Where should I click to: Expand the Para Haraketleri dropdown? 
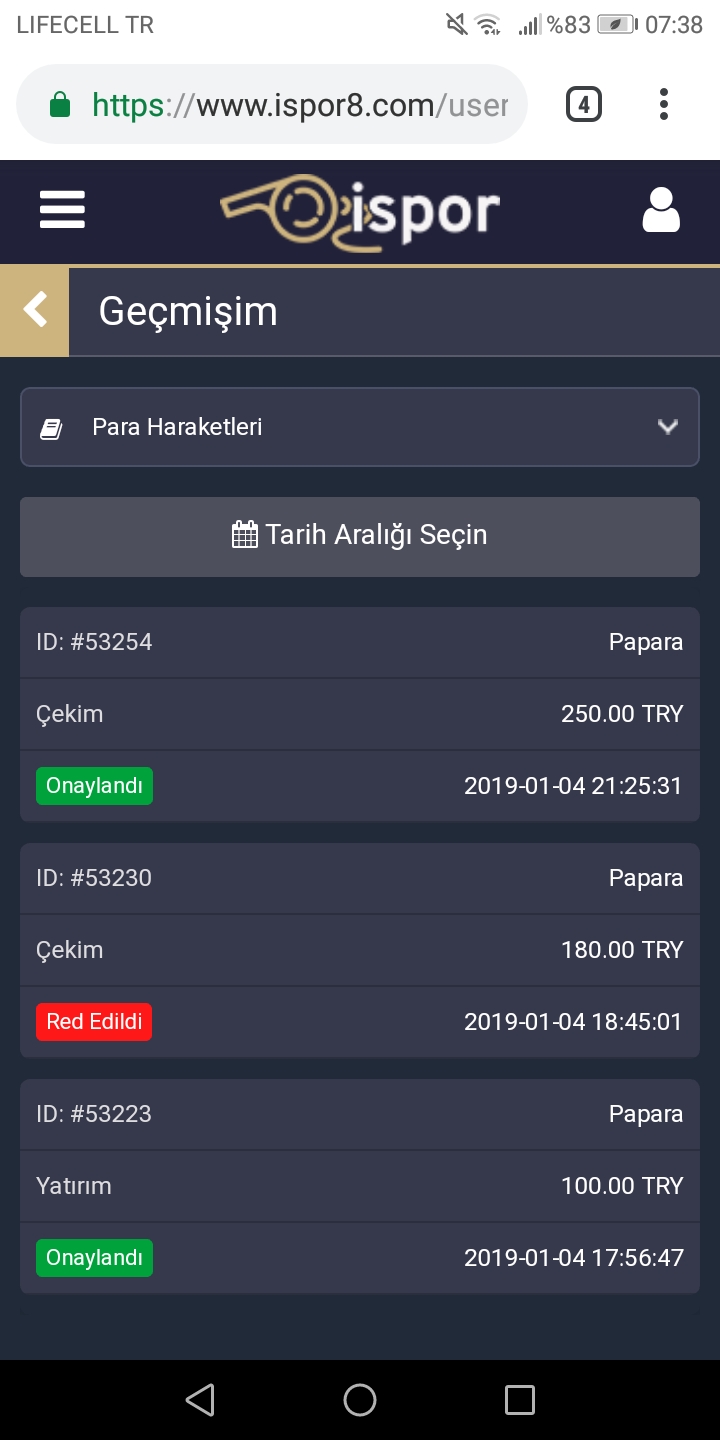(x=360, y=427)
